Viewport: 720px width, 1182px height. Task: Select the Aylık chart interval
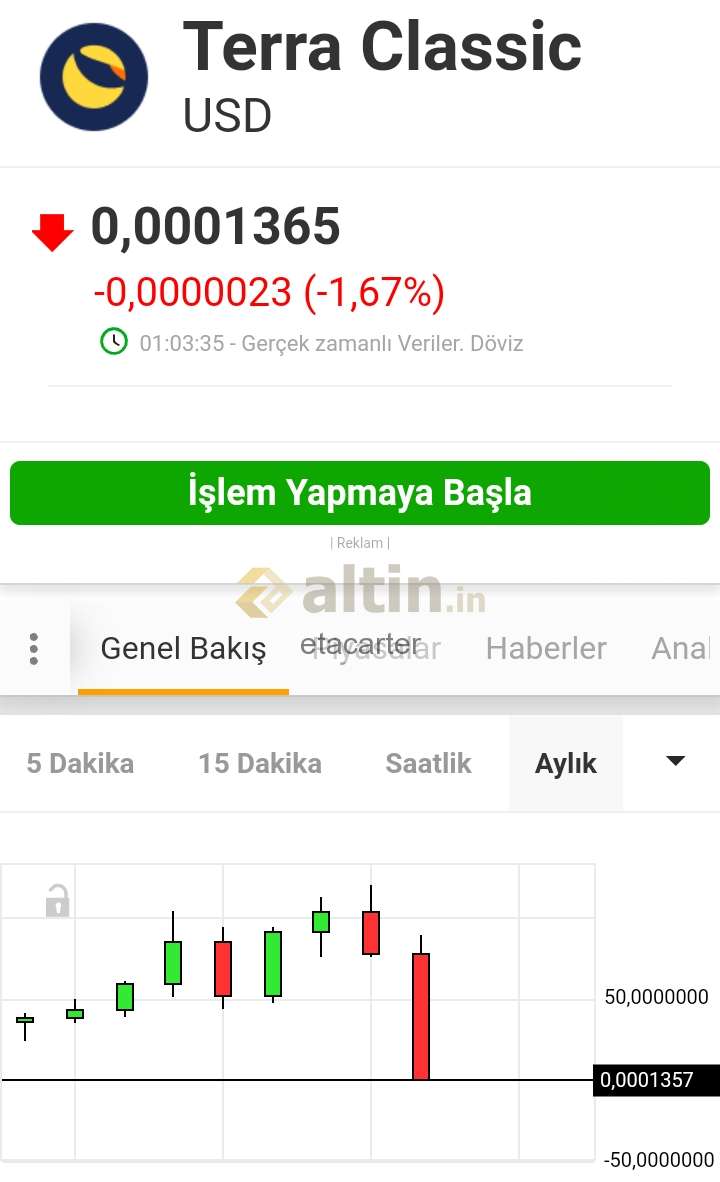click(565, 764)
